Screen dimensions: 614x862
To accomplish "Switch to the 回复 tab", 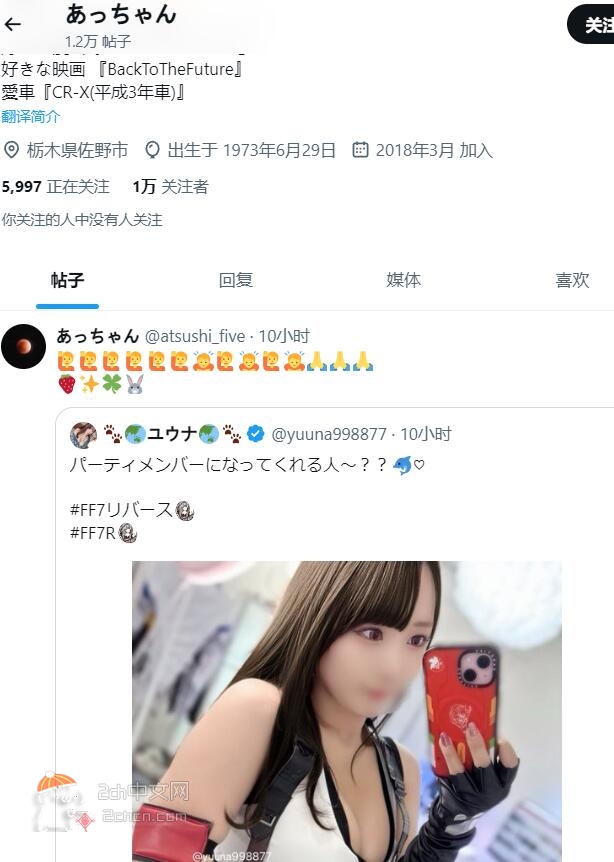I will 236,281.
